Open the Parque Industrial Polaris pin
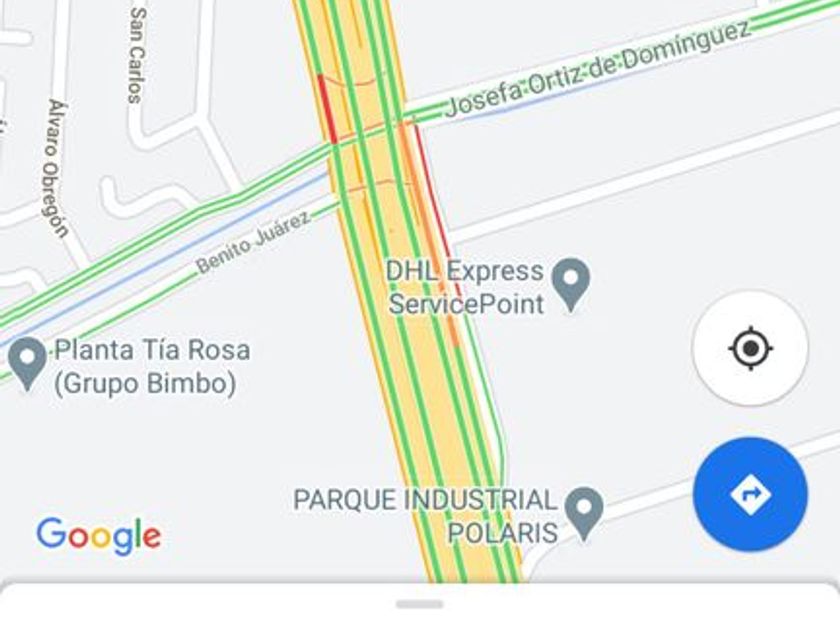Screen dimensions: 840x630 click(x=584, y=511)
